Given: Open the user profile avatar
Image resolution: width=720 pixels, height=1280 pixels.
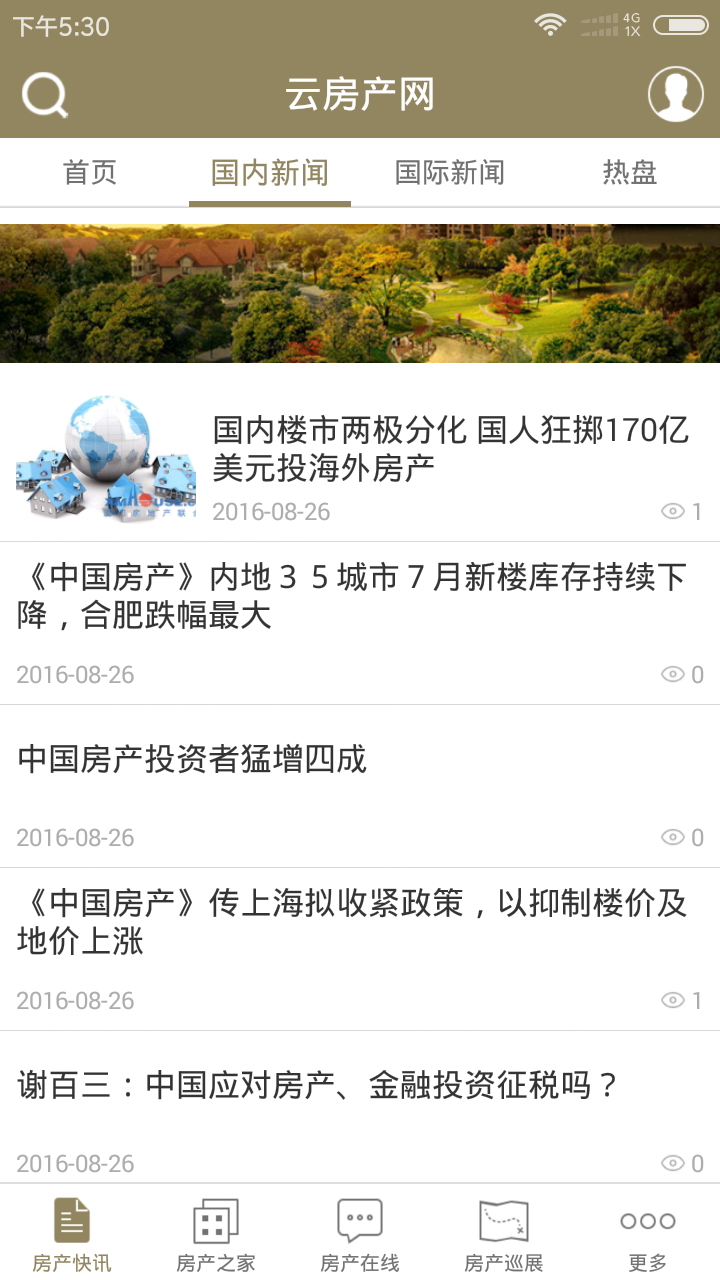Looking at the screenshot, I should pos(675,95).
